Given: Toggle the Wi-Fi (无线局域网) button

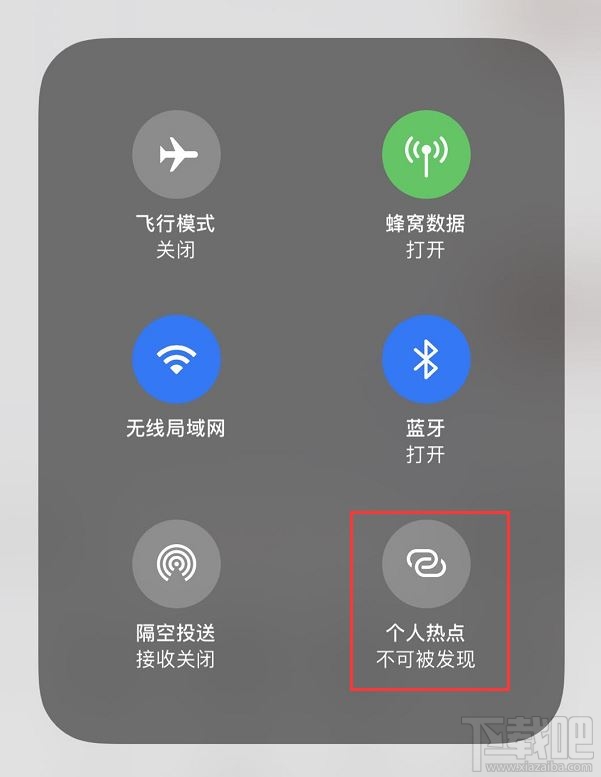Looking at the screenshot, I should (x=176, y=361).
